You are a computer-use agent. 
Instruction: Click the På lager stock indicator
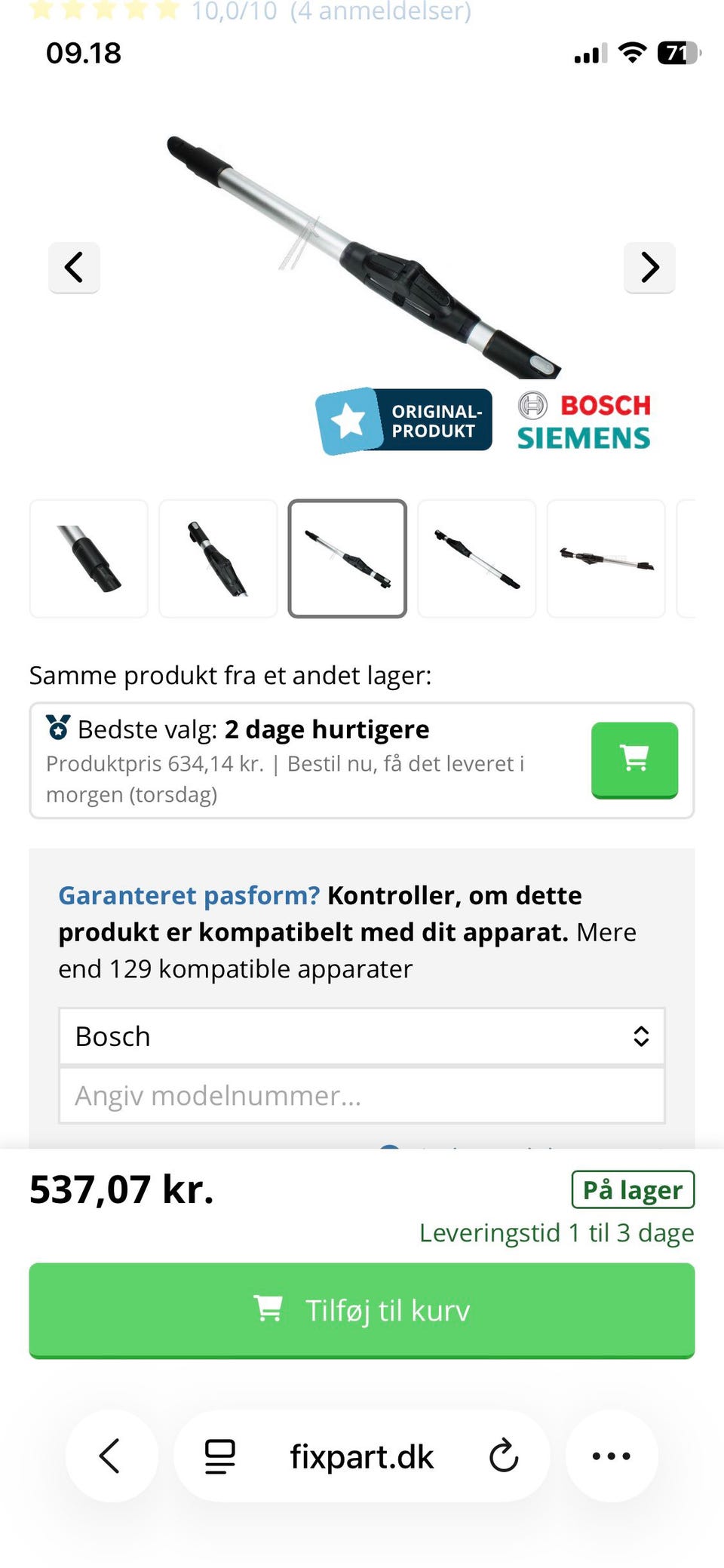pyautogui.click(x=633, y=1189)
